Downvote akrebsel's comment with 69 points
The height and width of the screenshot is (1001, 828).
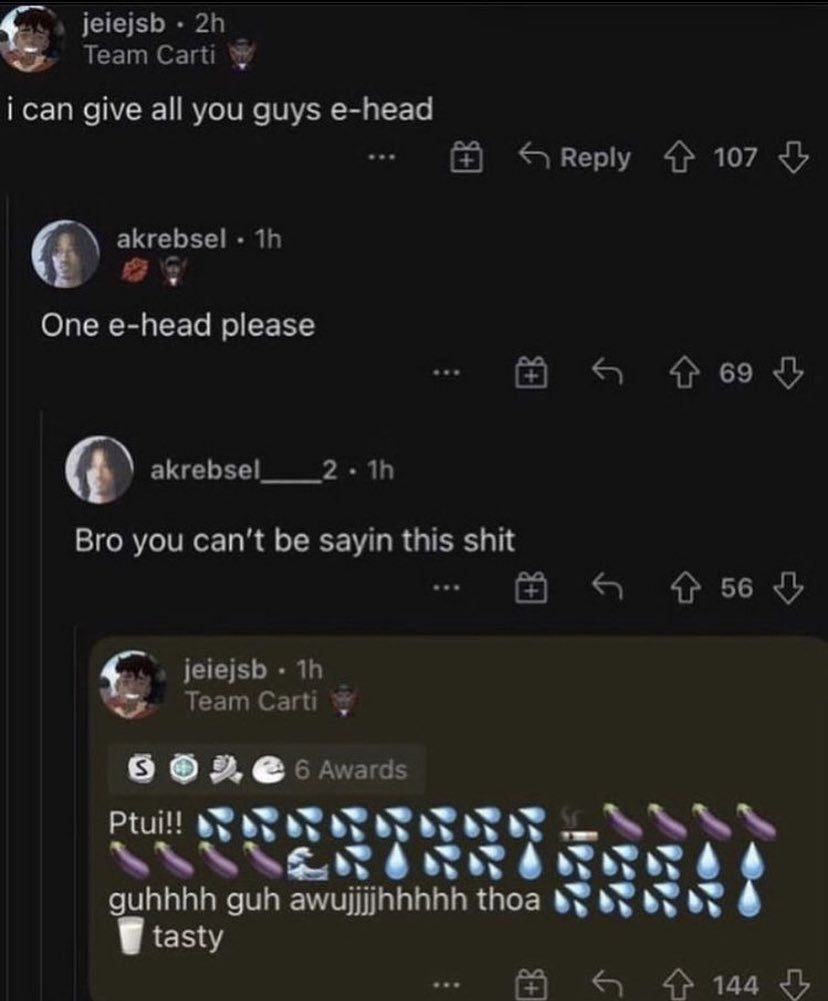[x=789, y=373]
